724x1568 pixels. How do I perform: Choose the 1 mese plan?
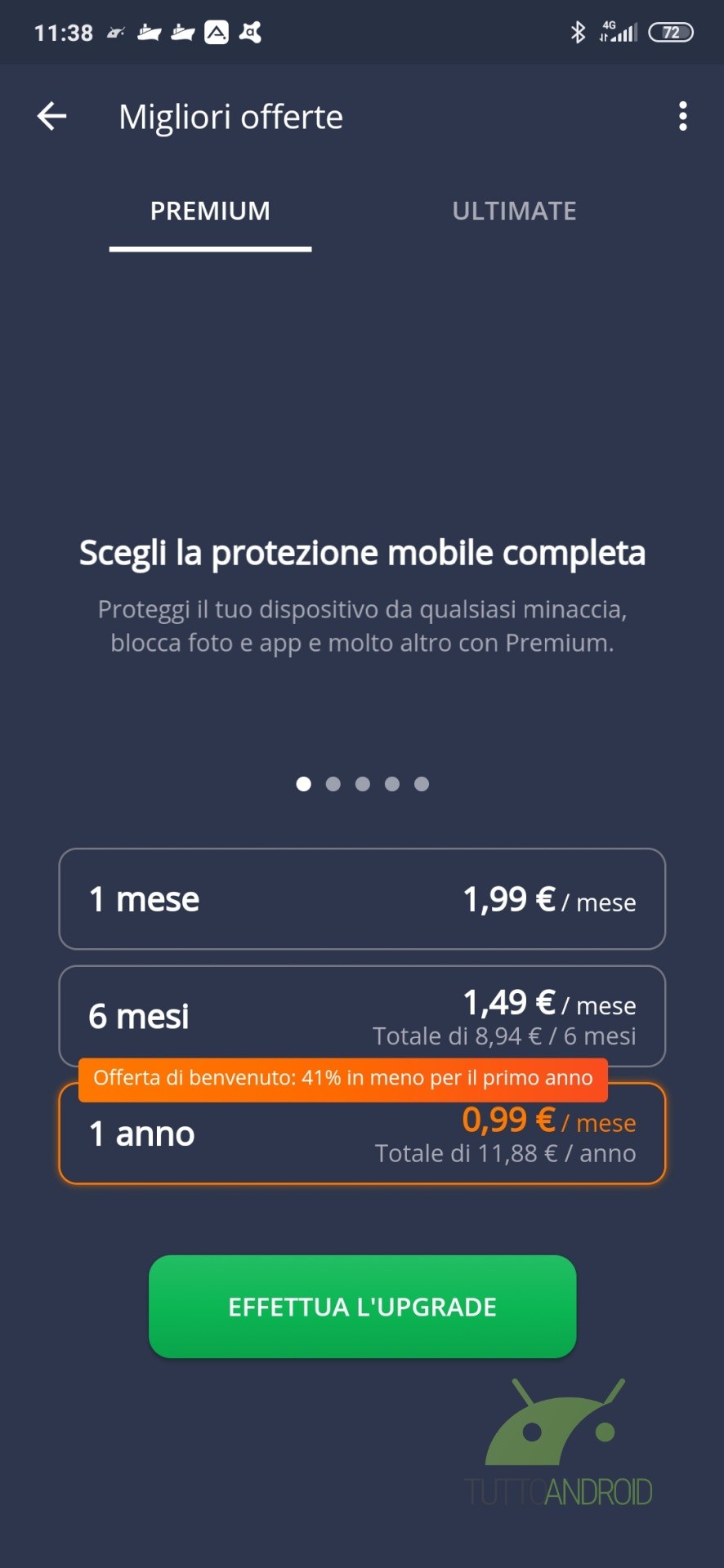pos(362,898)
